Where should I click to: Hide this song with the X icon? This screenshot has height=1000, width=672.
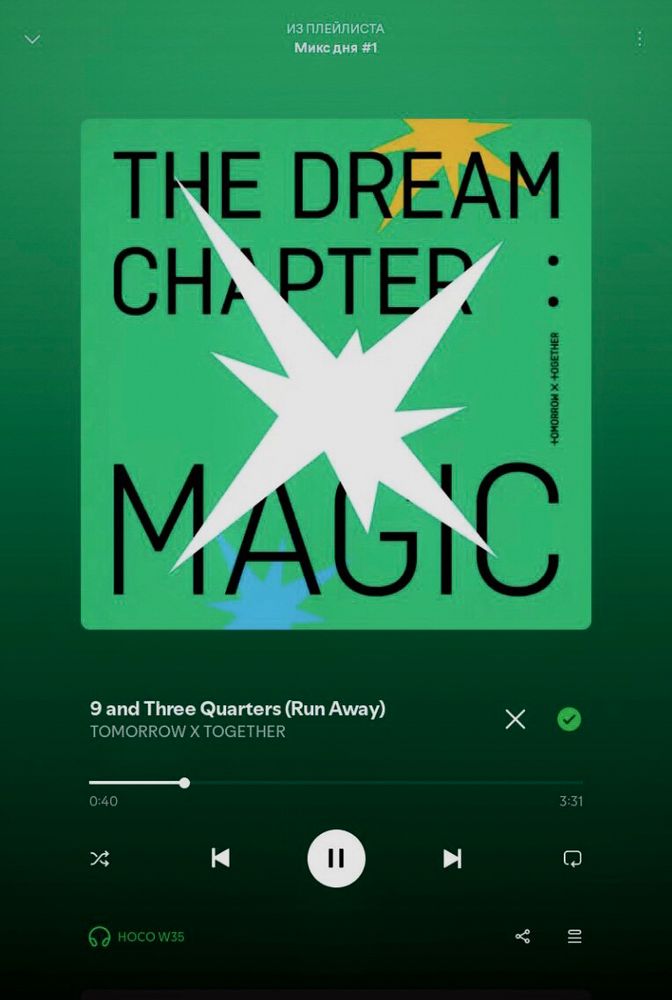(515, 719)
